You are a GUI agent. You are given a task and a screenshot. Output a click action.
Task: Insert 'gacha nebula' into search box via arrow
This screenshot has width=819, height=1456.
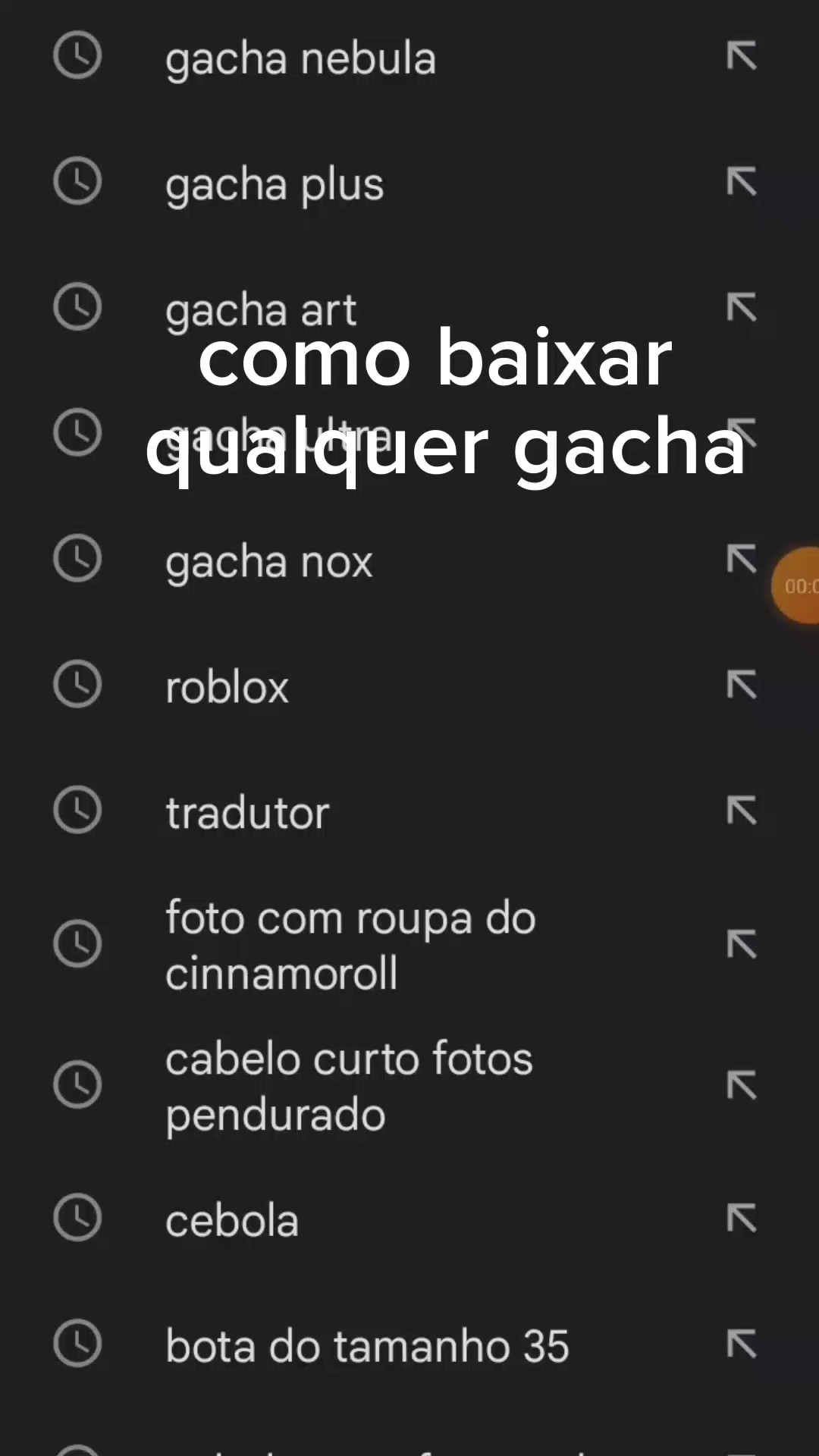[742, 56]
